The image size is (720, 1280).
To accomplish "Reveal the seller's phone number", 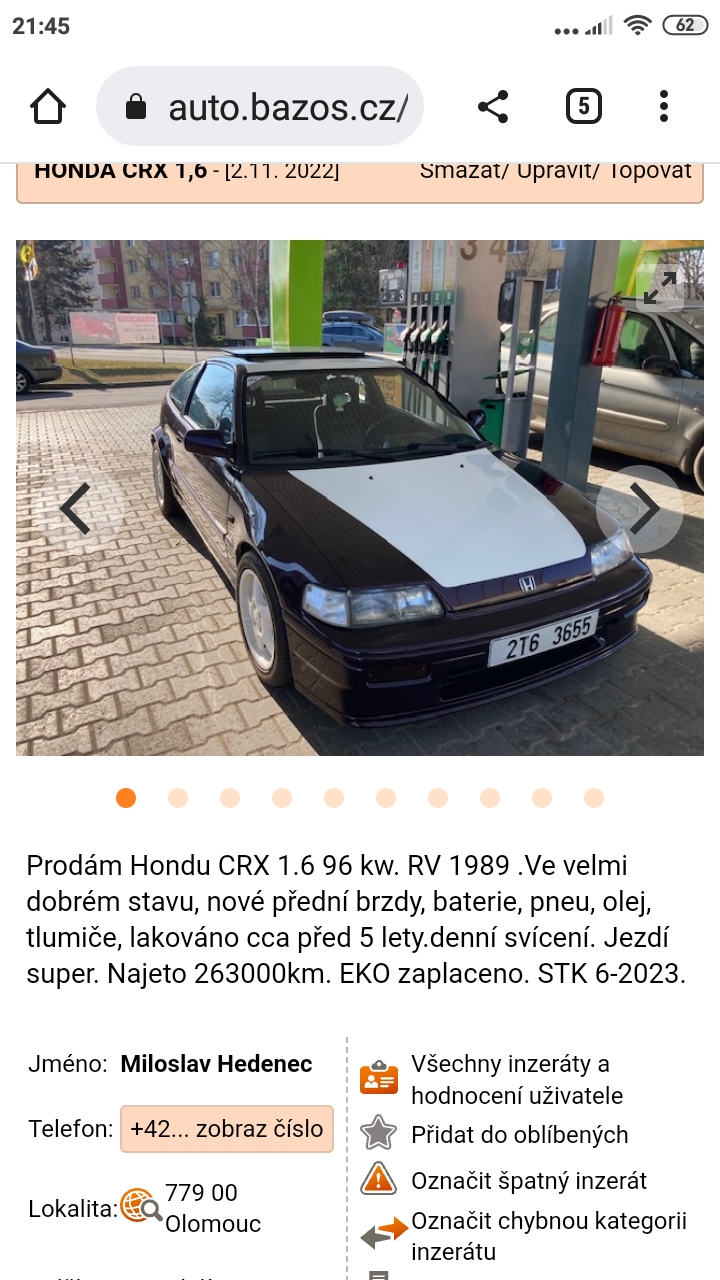I will 226,1129.
